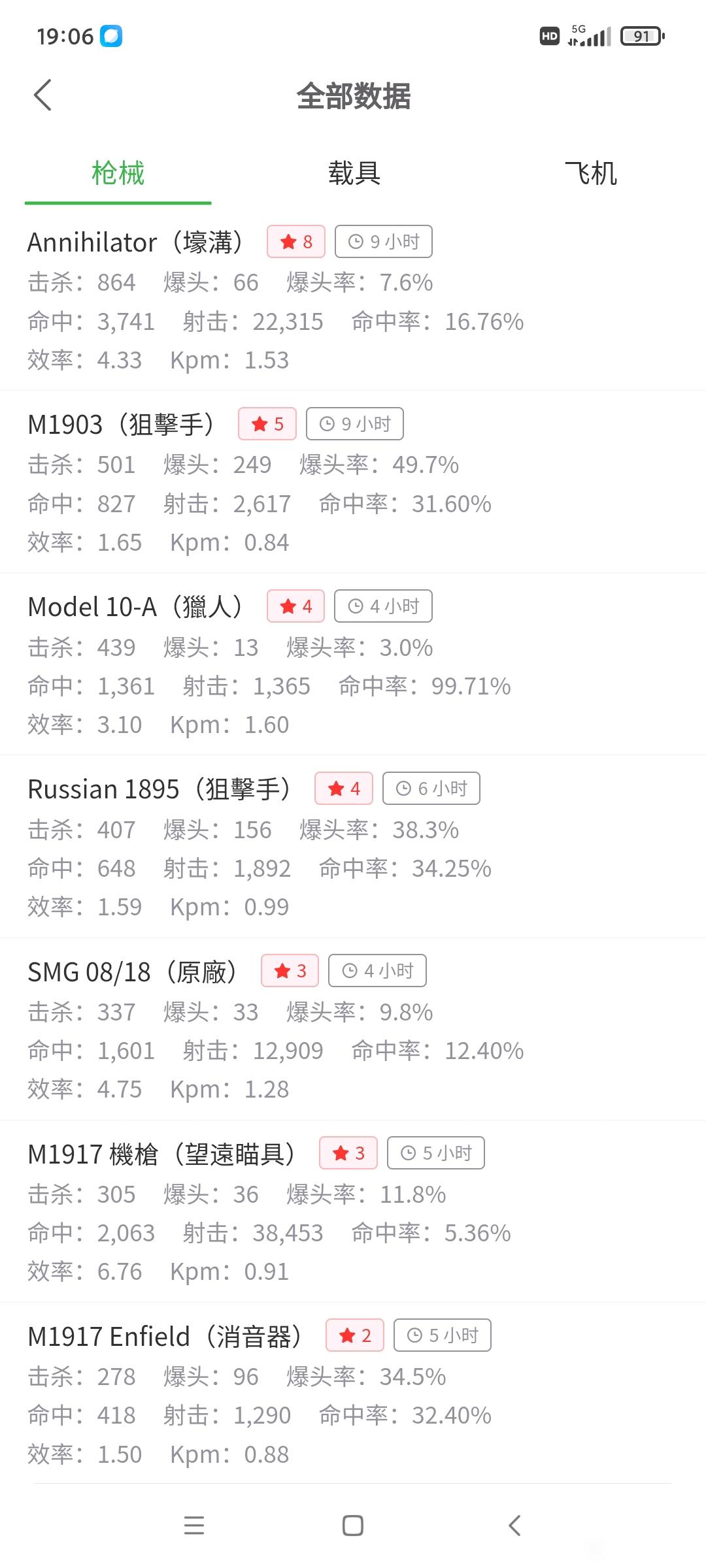Go back using the top-left arrow

pyautogui.click(x=42, y=95)
